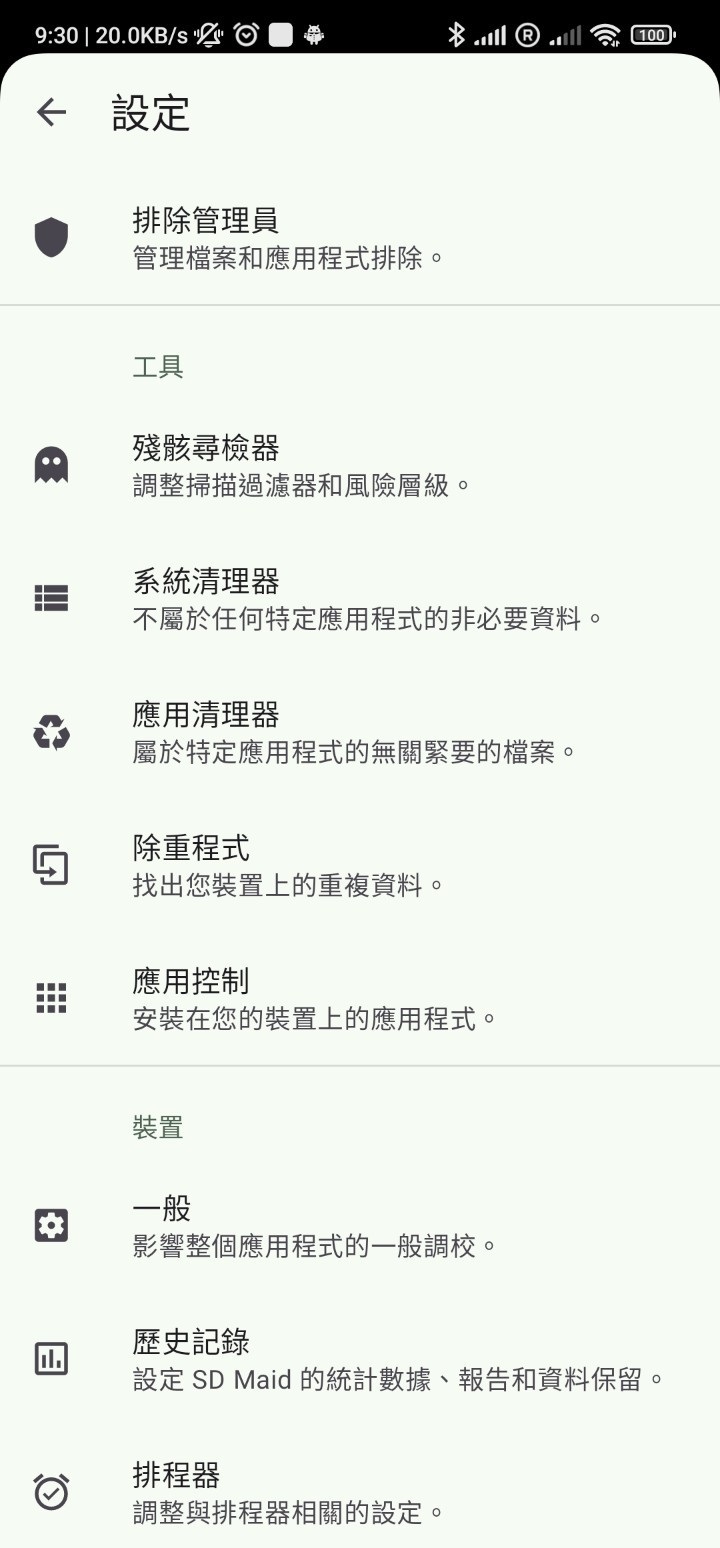
Task: Tap the shield icon for 排除管理員
Action: [50, 238]
